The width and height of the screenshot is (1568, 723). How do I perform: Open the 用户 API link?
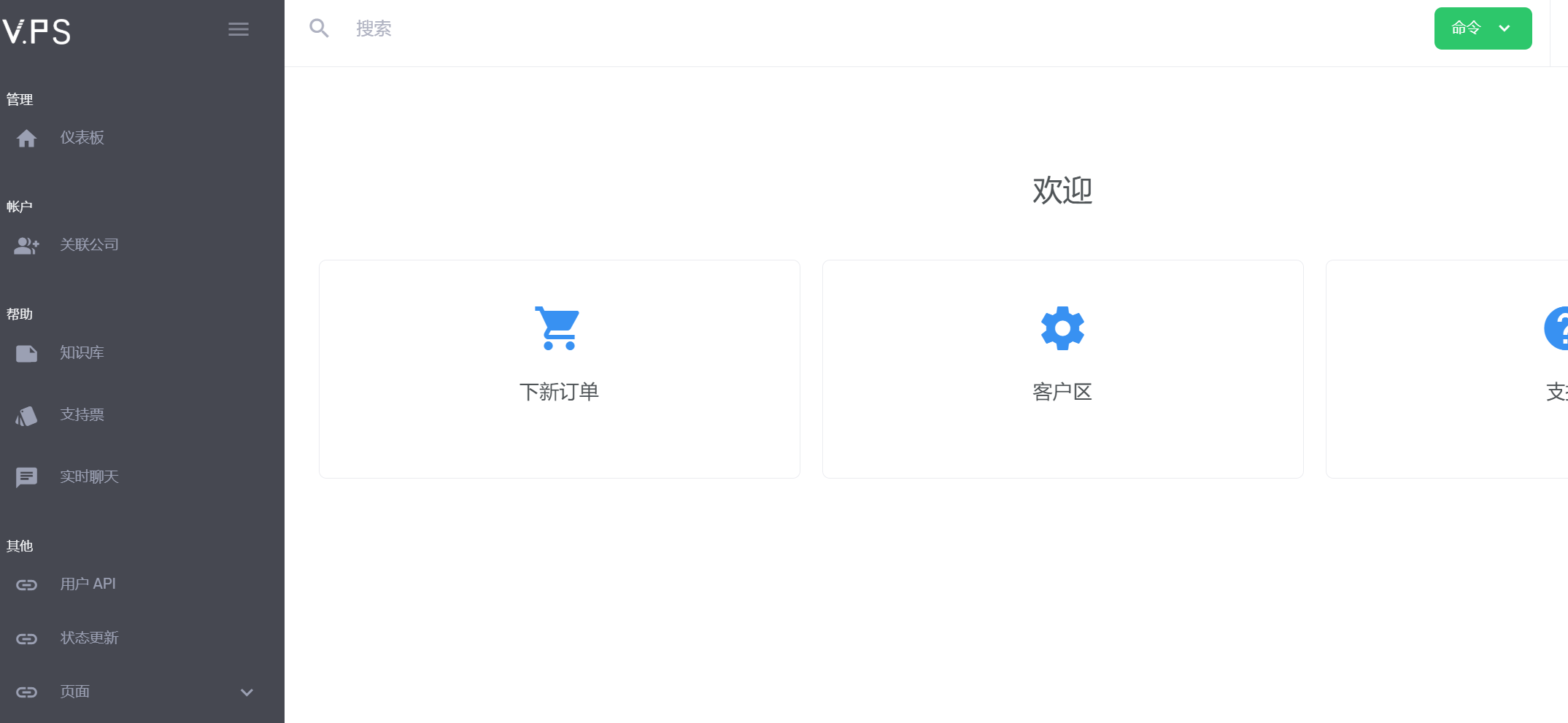[x=88, y=584]
